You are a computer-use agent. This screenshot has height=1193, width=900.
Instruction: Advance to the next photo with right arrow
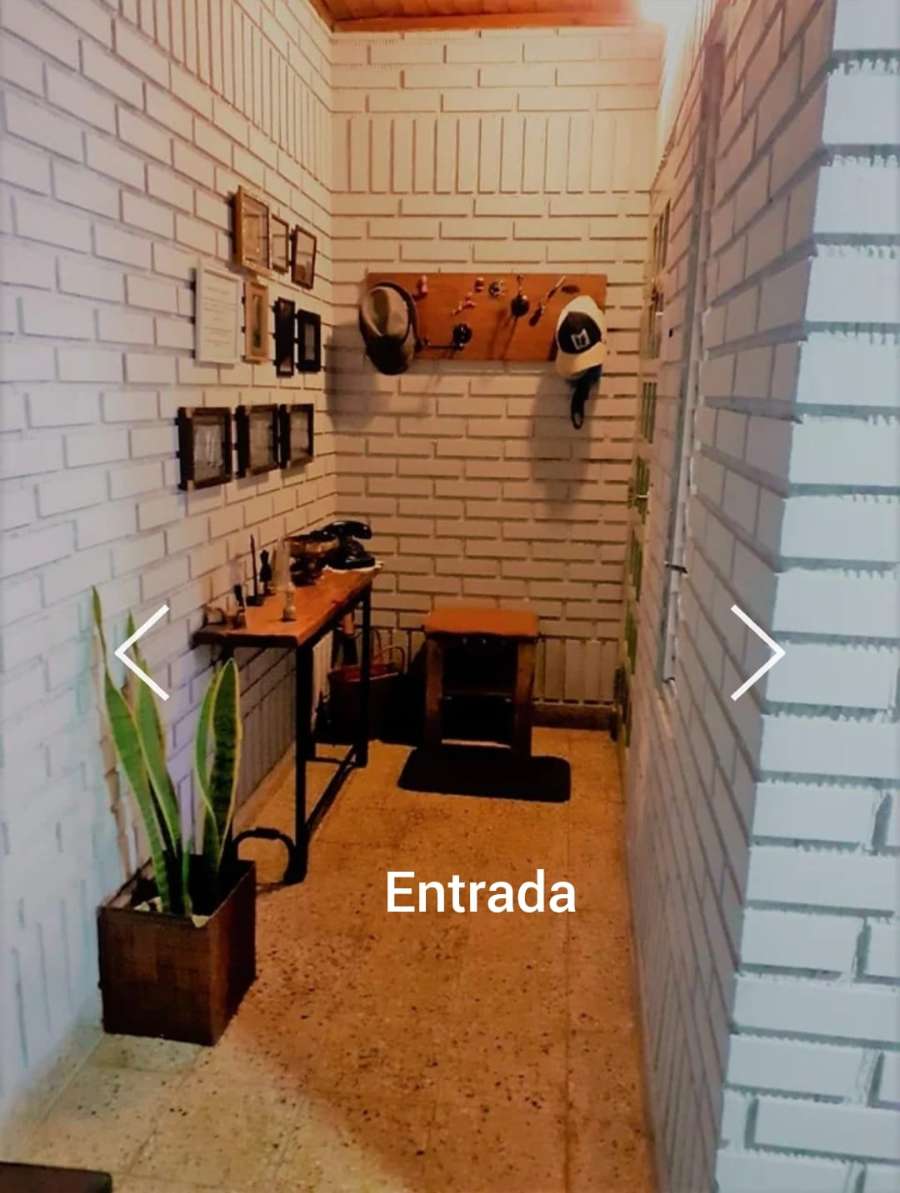(757, 652)
